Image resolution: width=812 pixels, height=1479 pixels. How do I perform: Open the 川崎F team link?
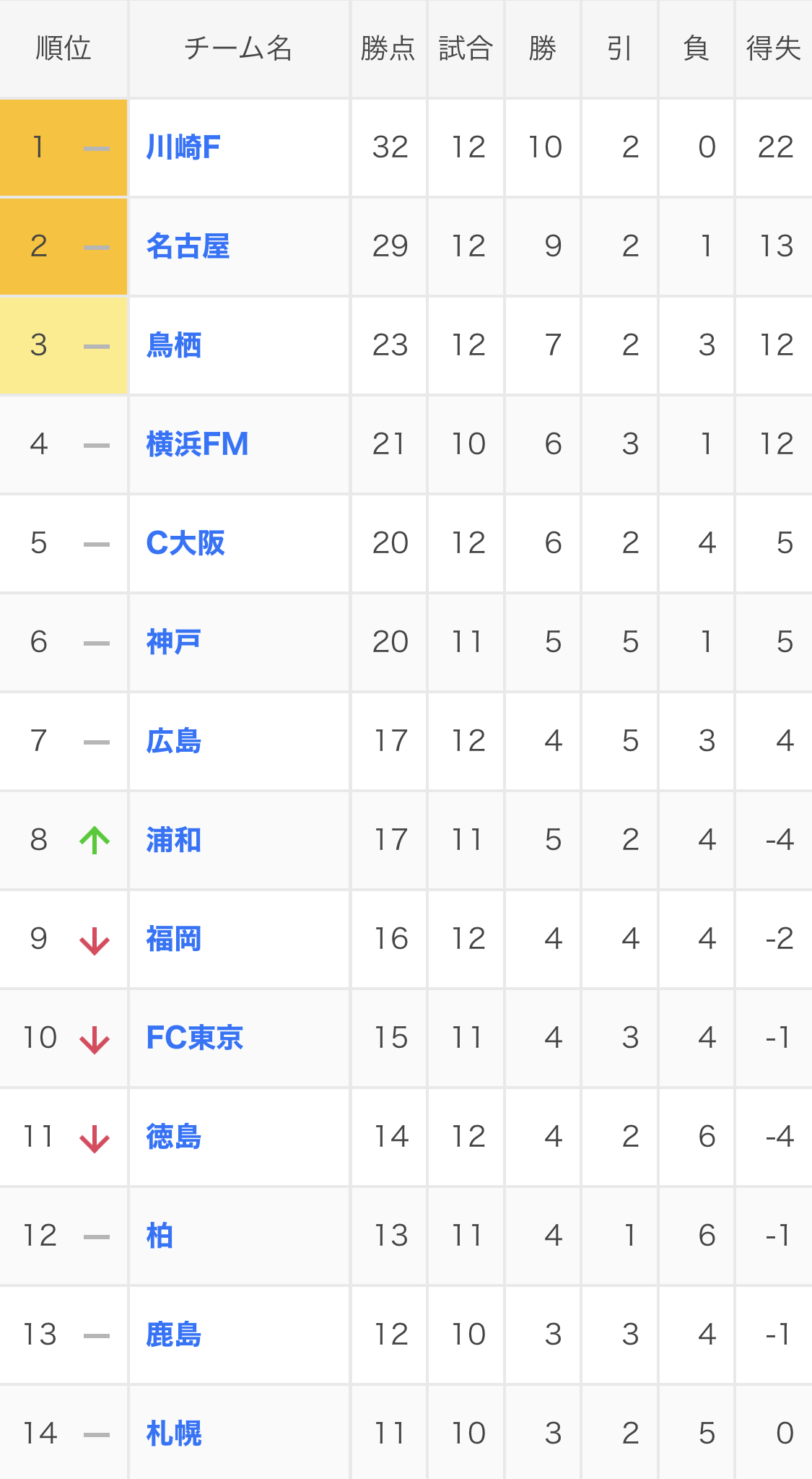[x=183, y=147]
